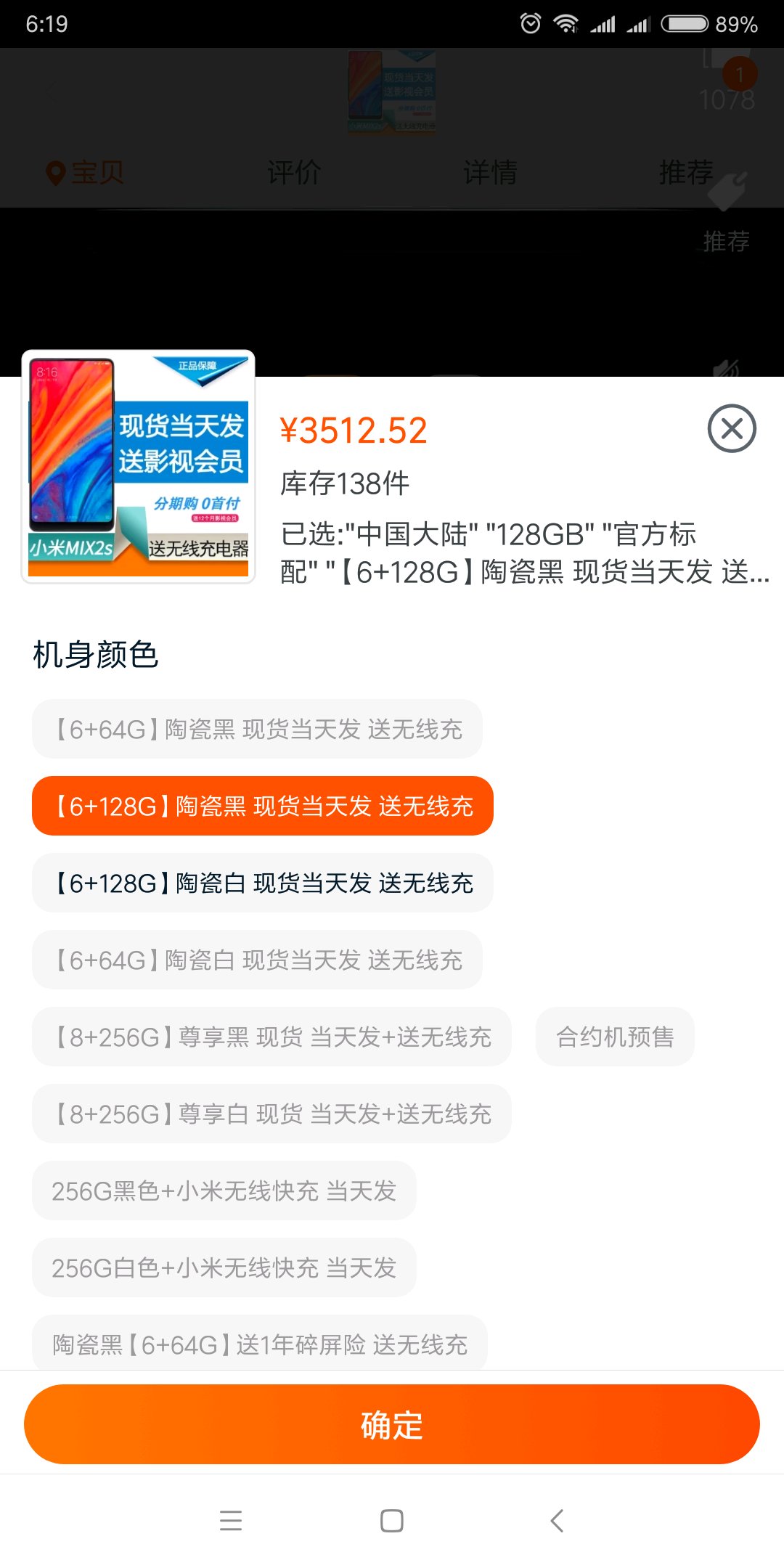Pick 【8+256G】尊享黑 现货 option

click(x=271, y=1037)
